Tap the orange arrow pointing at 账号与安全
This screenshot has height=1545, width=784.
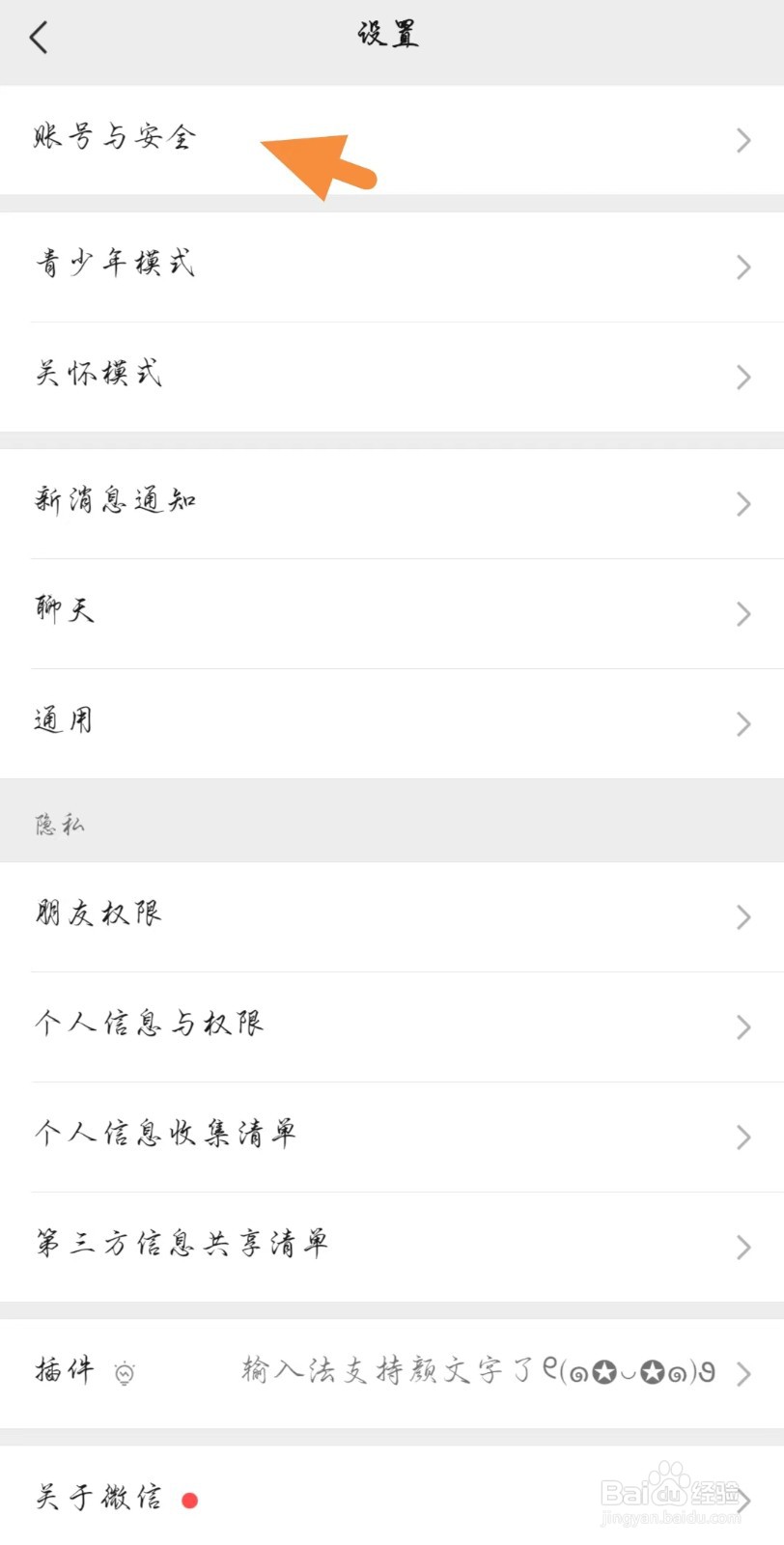coord(319,164)
